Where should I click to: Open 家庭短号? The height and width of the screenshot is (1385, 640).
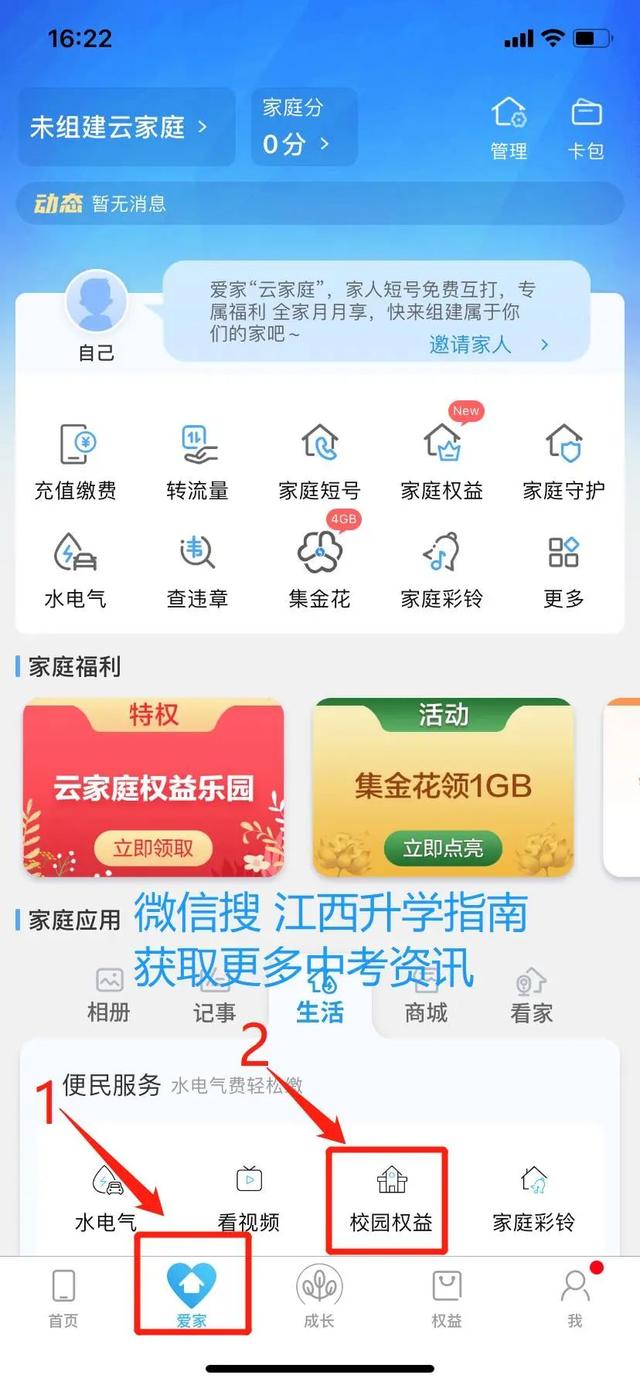coord(320,461)
